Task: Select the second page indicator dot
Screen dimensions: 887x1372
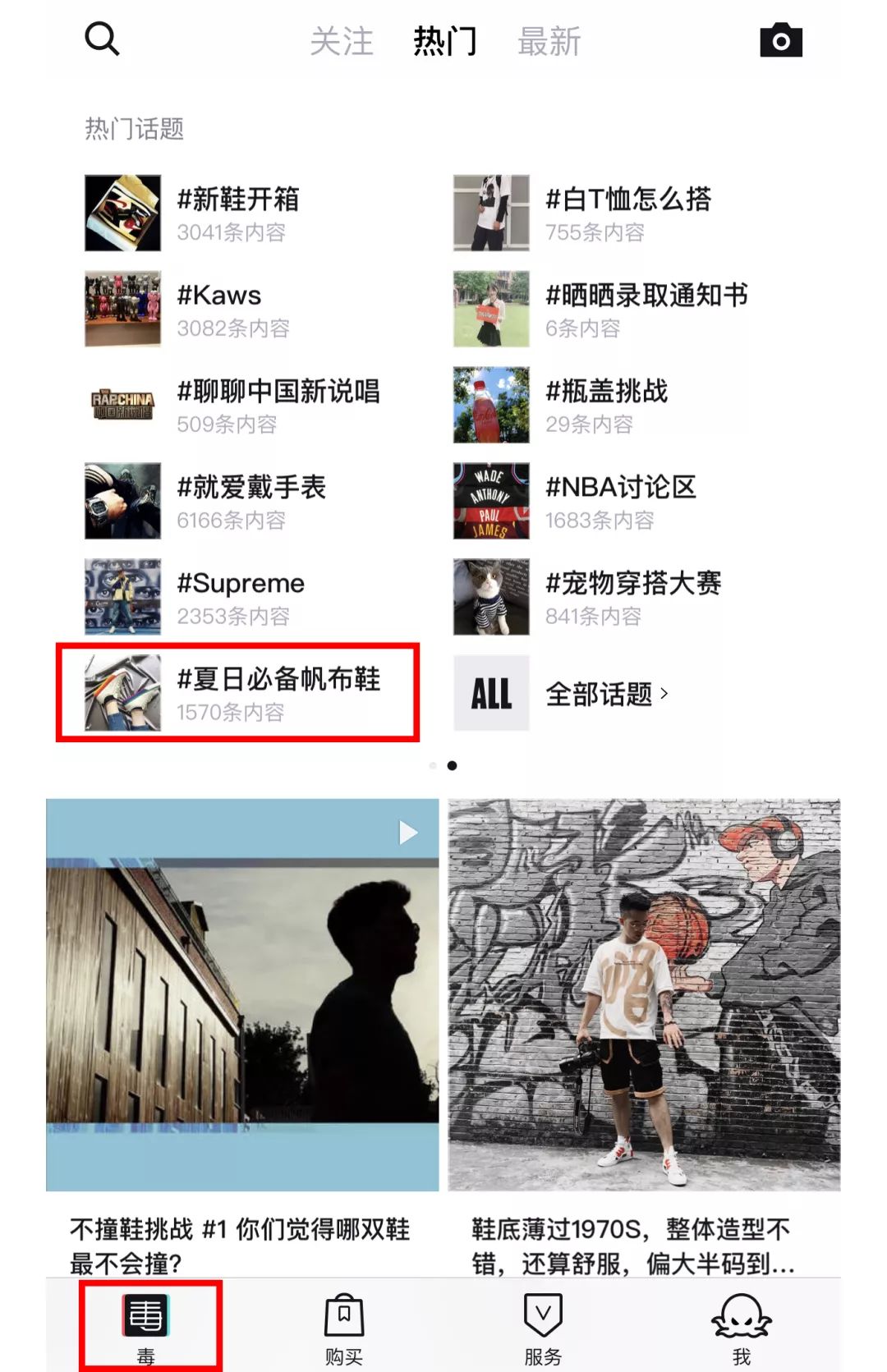Action: click(x=453, y=764)
